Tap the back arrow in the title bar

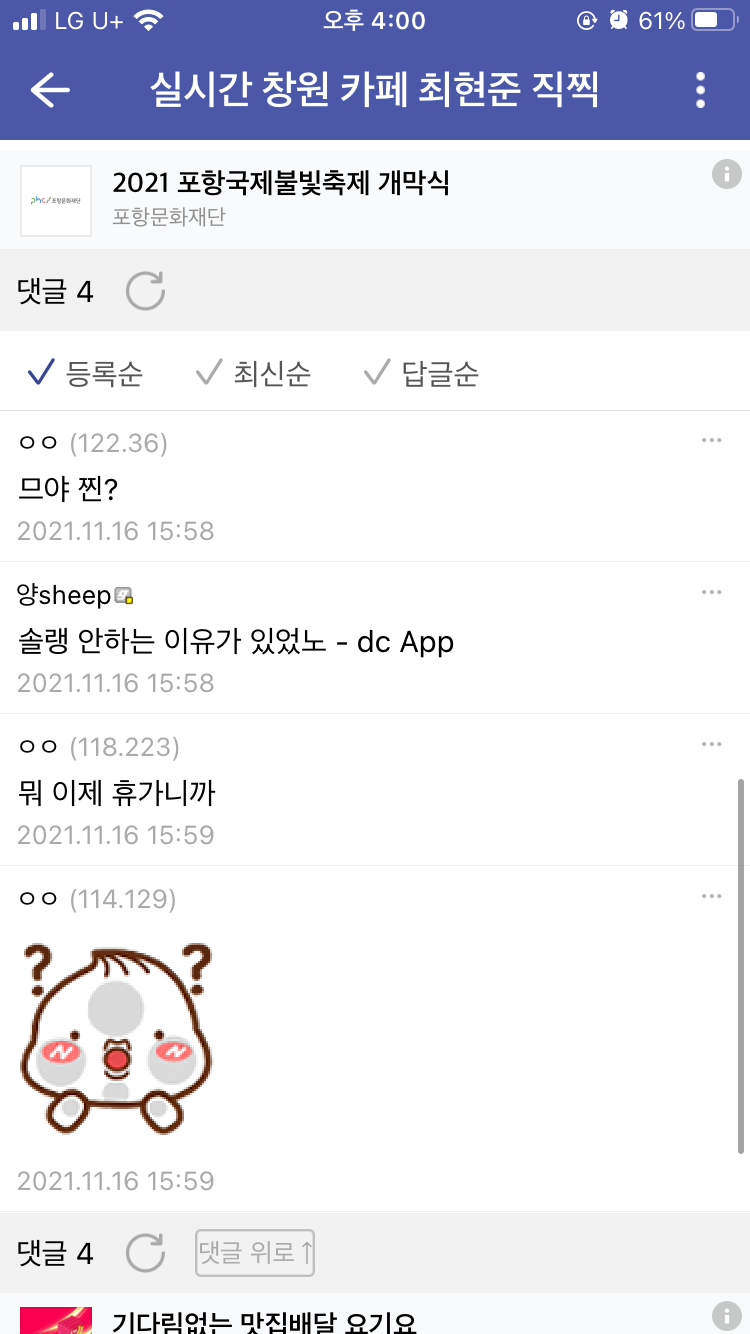(x=47, y=90)
